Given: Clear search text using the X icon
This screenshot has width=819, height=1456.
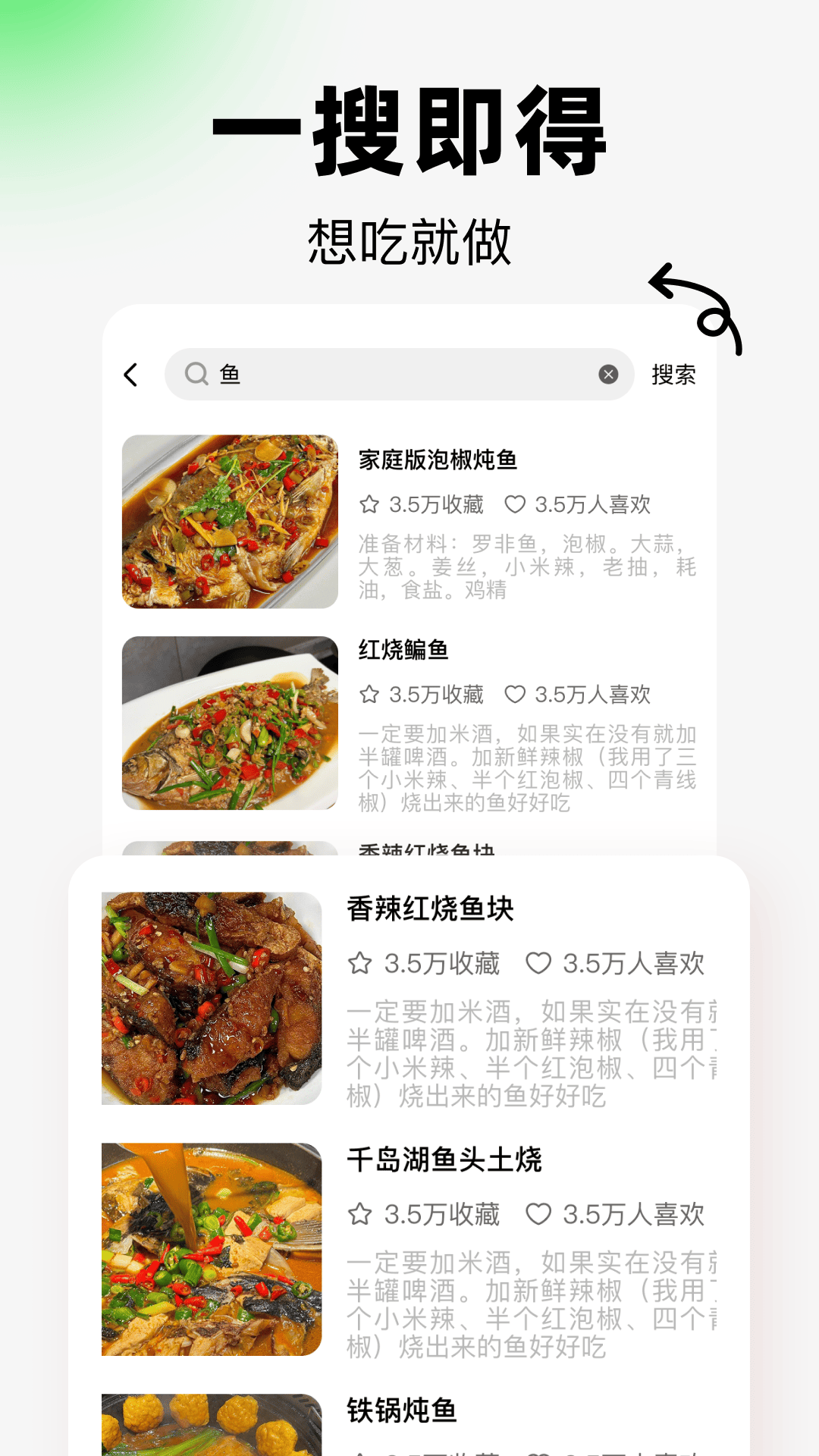Looking at the screenshot, I should coord(606,373).
